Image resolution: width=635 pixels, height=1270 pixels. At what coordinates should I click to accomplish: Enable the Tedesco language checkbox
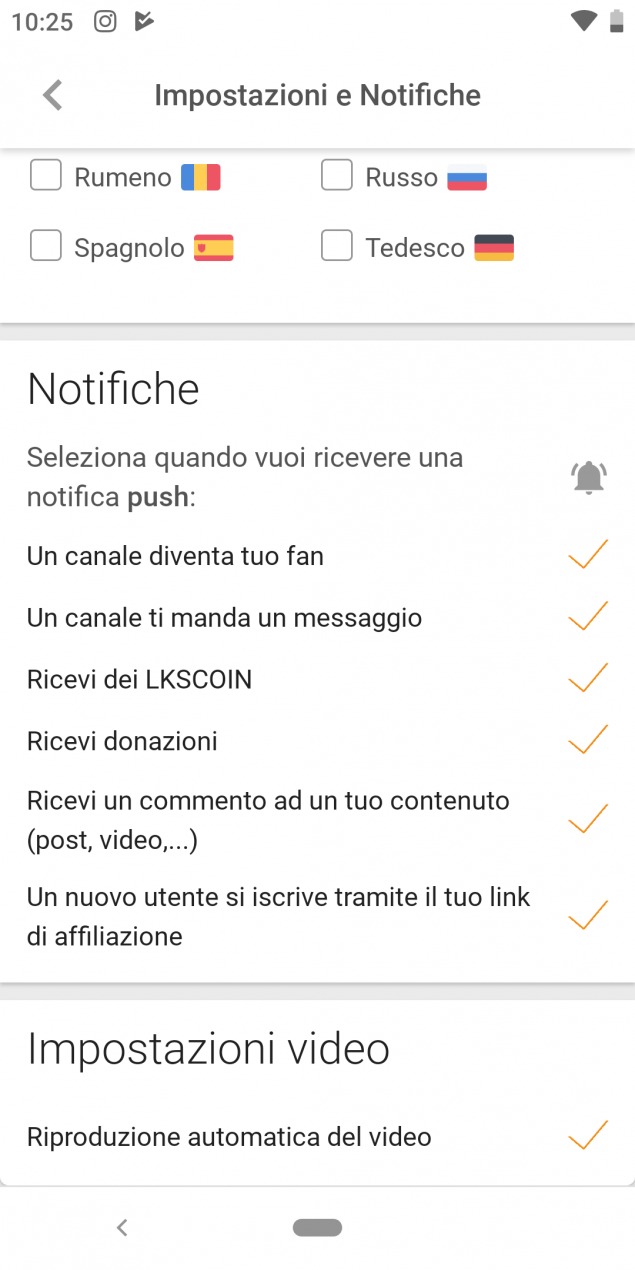point(337,247)
